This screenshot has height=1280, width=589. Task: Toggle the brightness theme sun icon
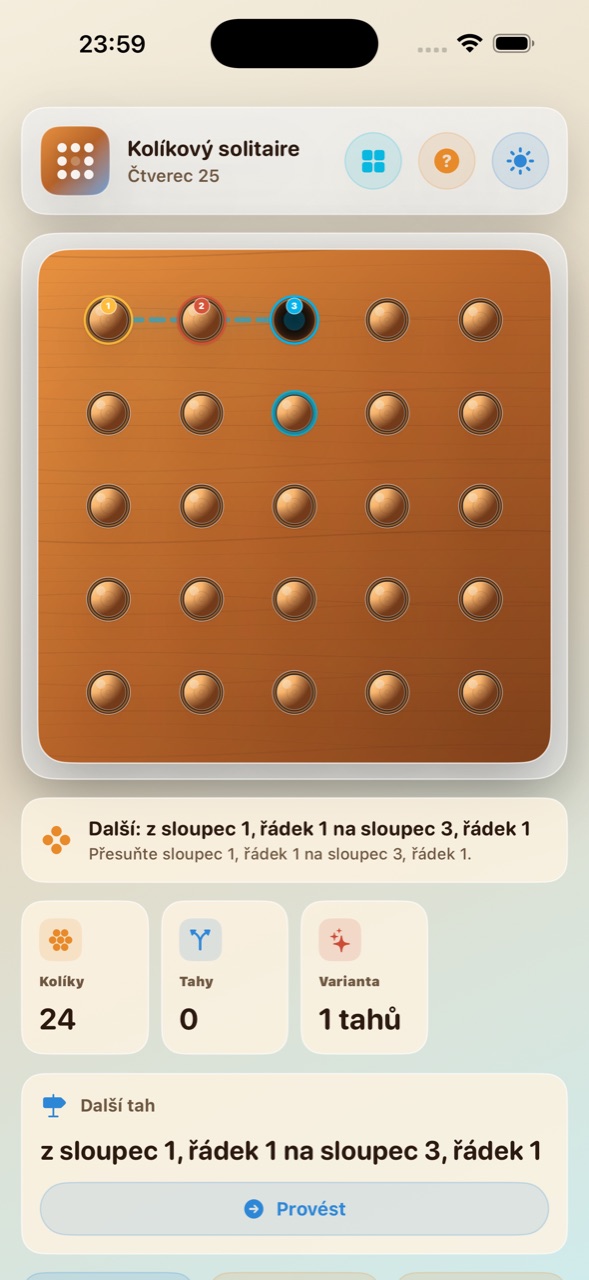coord(520,161)
